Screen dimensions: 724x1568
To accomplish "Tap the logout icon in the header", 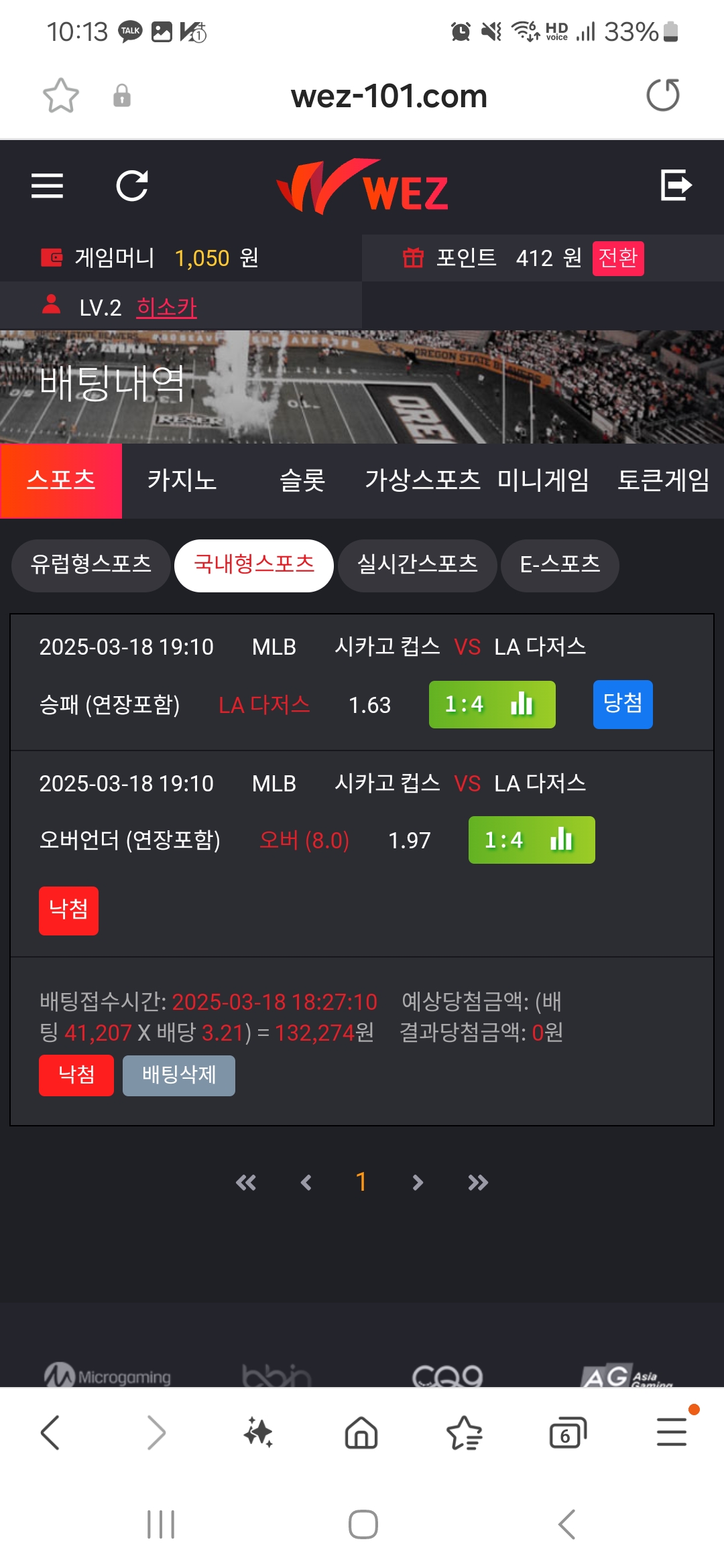I will [x=676, y=185].
